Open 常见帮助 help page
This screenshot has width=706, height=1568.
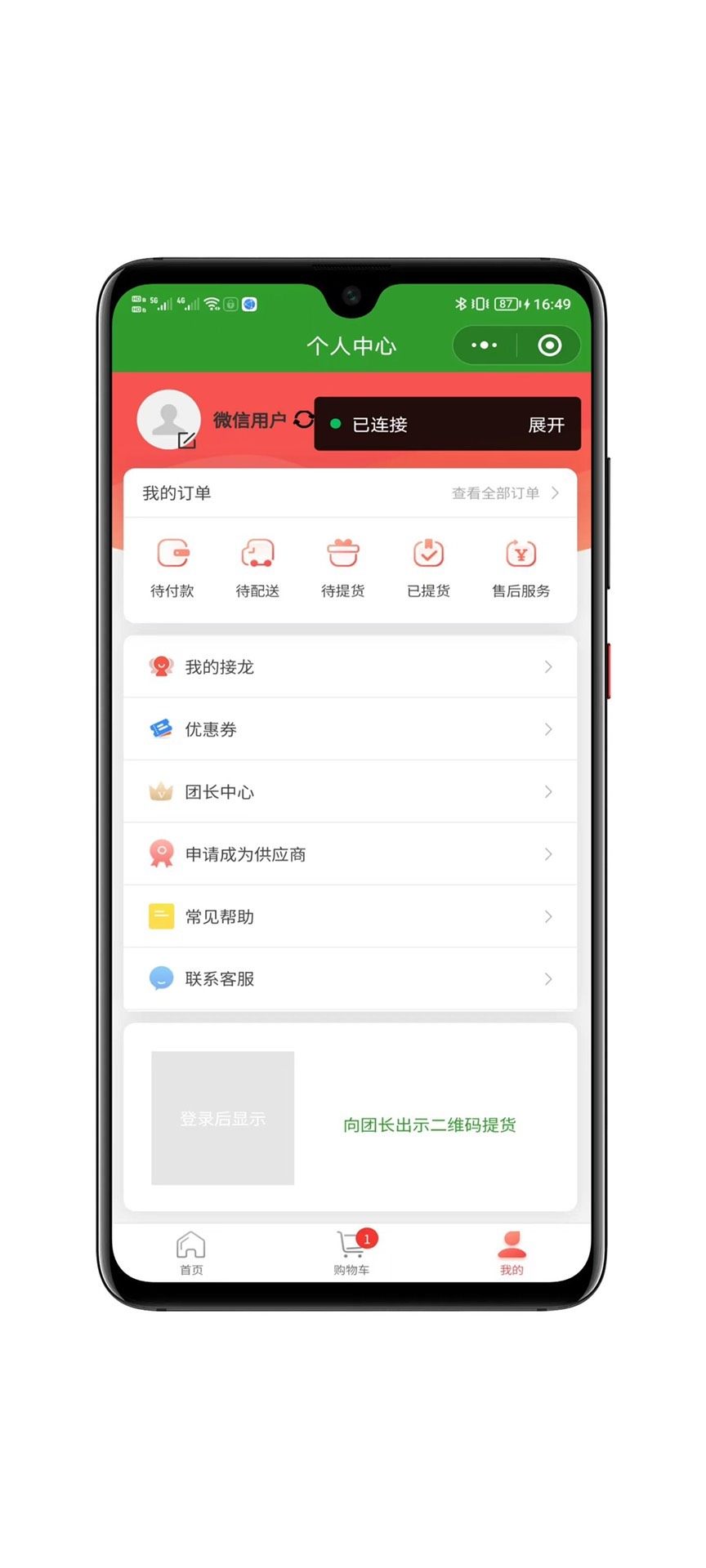click(350, 916)
